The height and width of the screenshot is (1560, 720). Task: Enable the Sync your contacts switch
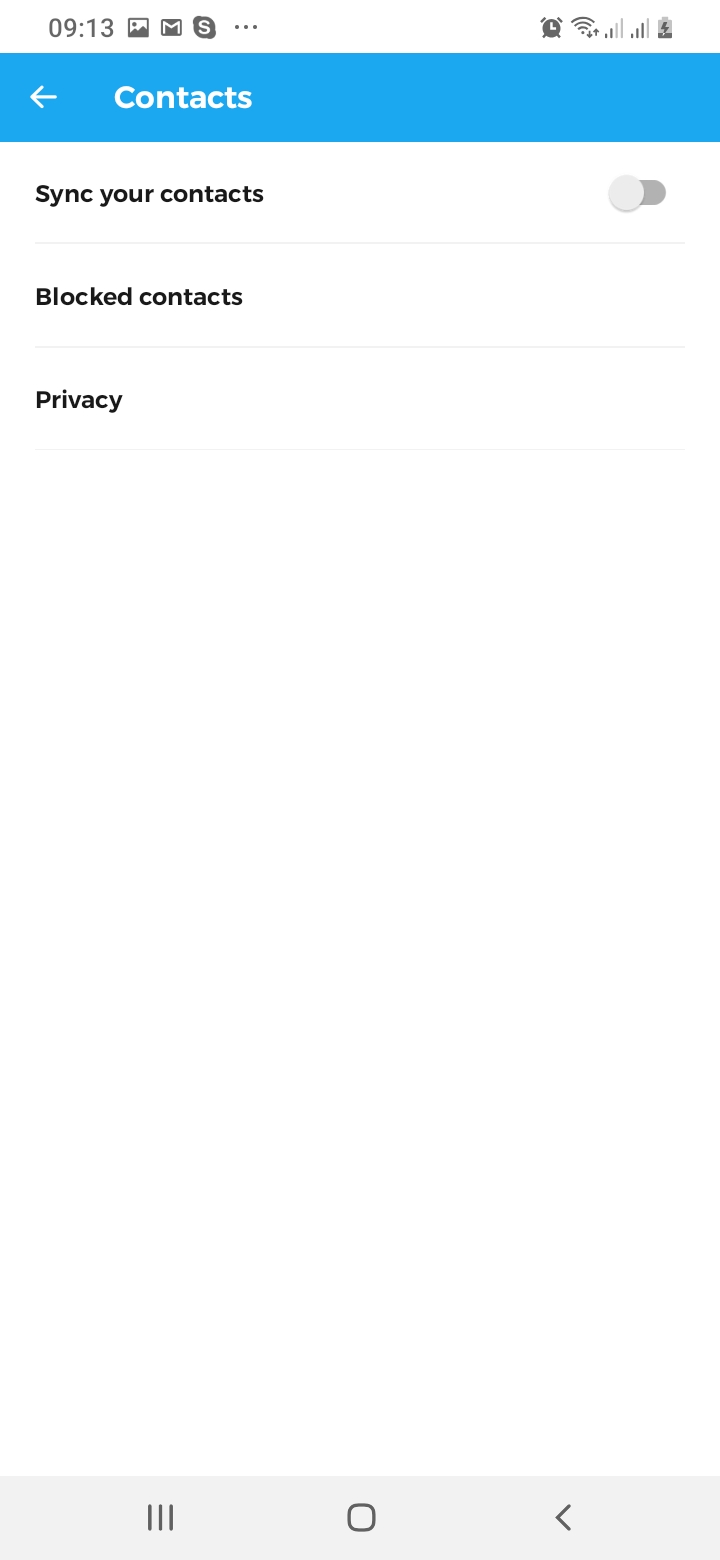637,193
